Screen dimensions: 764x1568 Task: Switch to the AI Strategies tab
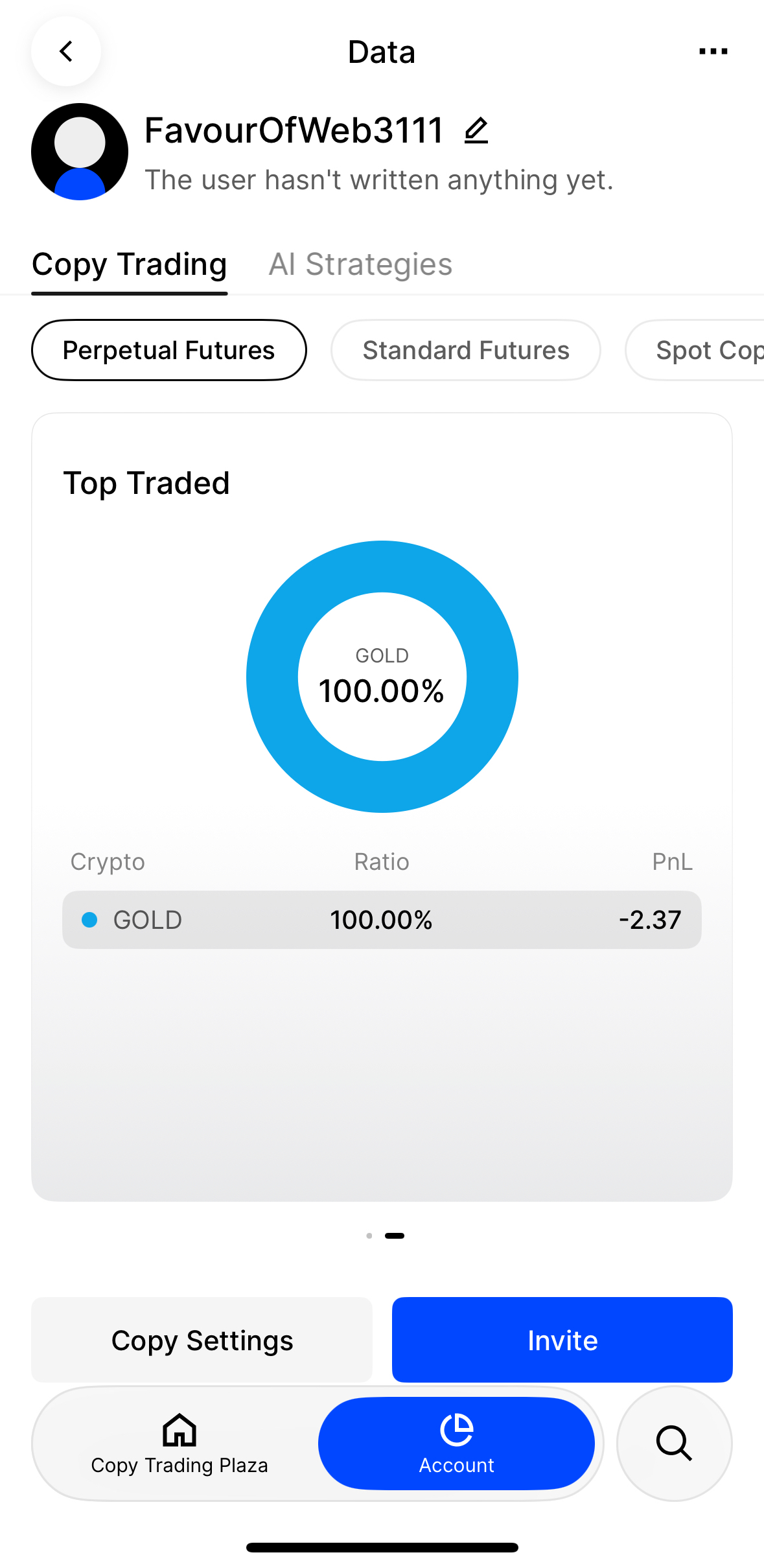[360, 264]
